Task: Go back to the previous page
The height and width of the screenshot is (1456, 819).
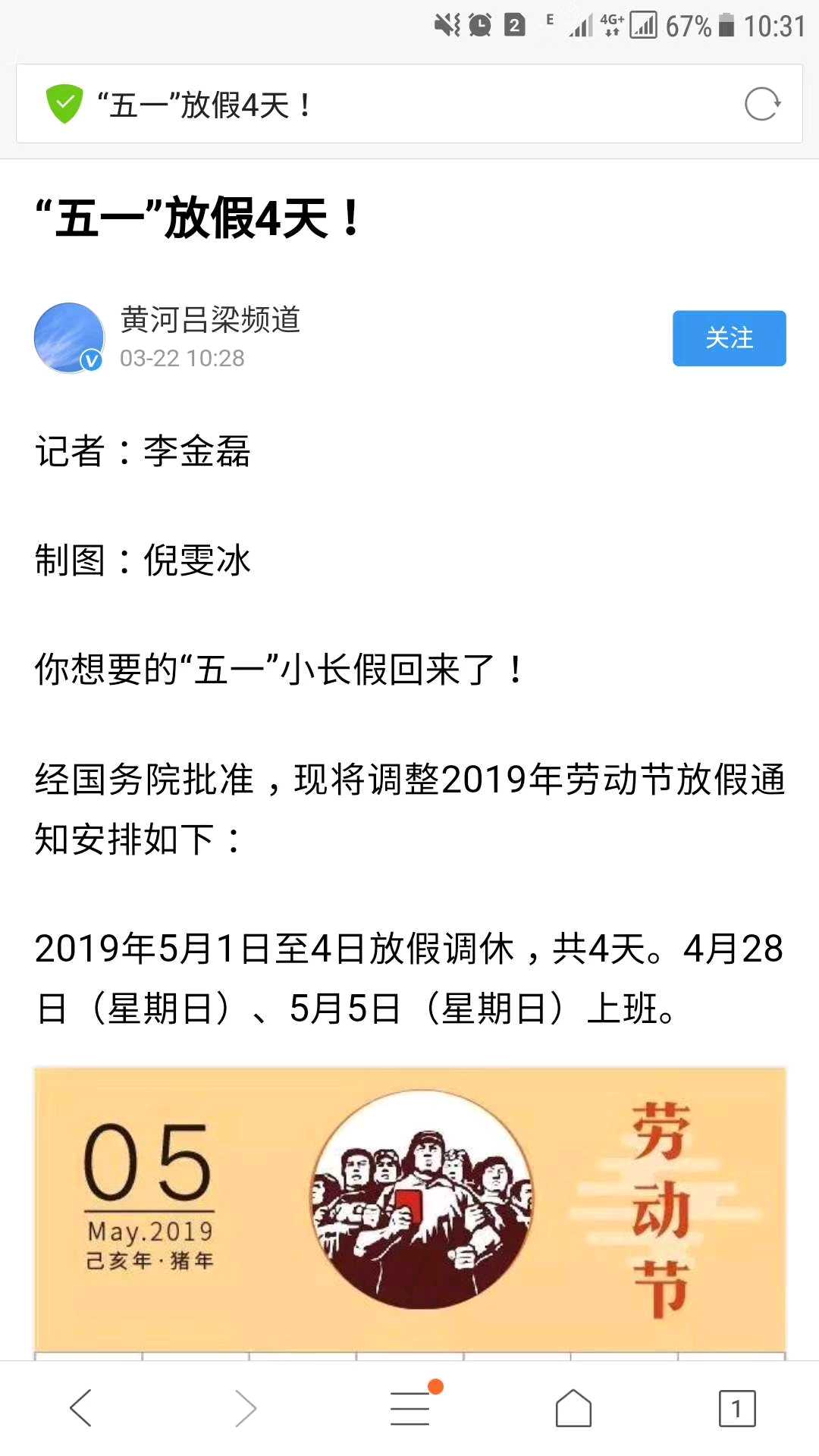Action: click(x=81, y=1408)
